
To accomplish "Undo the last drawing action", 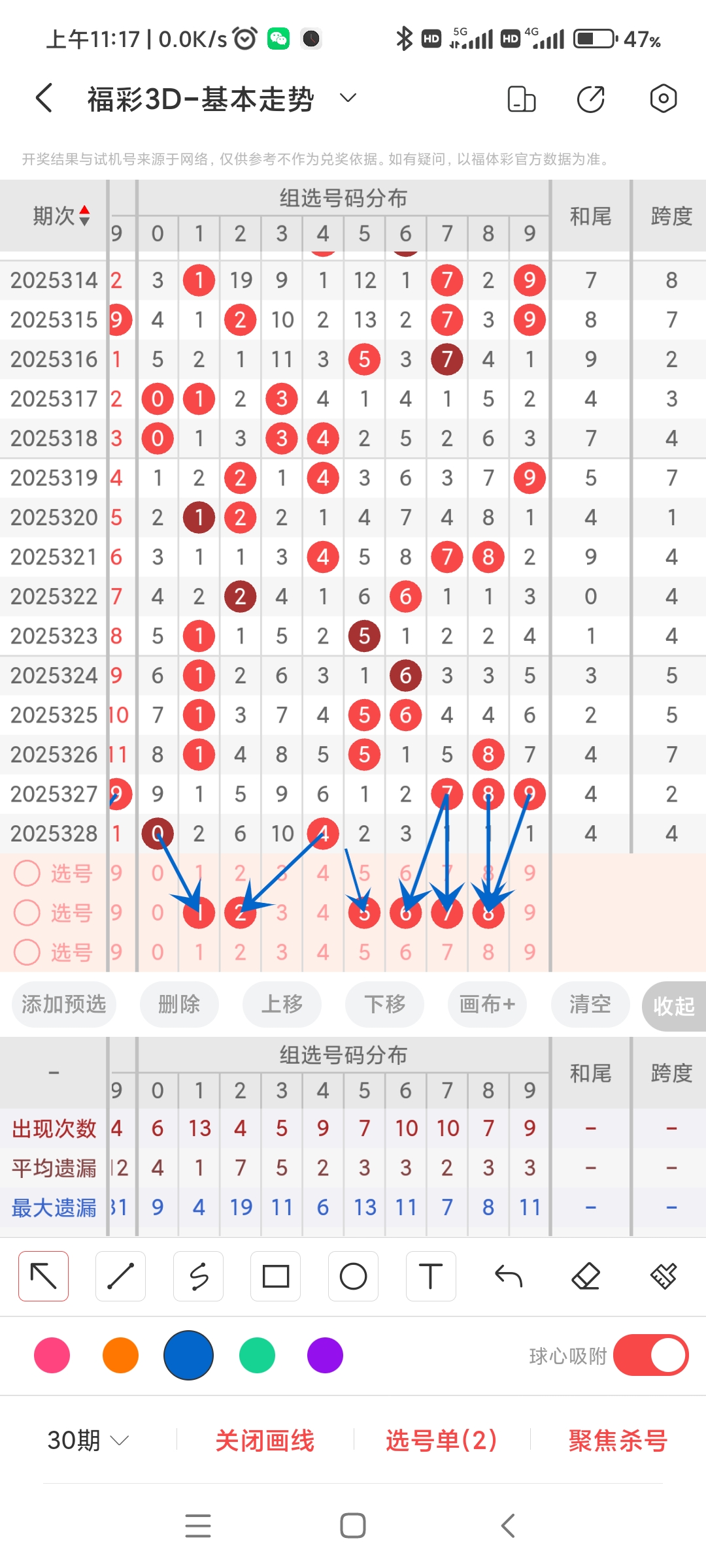I will (509, 1275).
